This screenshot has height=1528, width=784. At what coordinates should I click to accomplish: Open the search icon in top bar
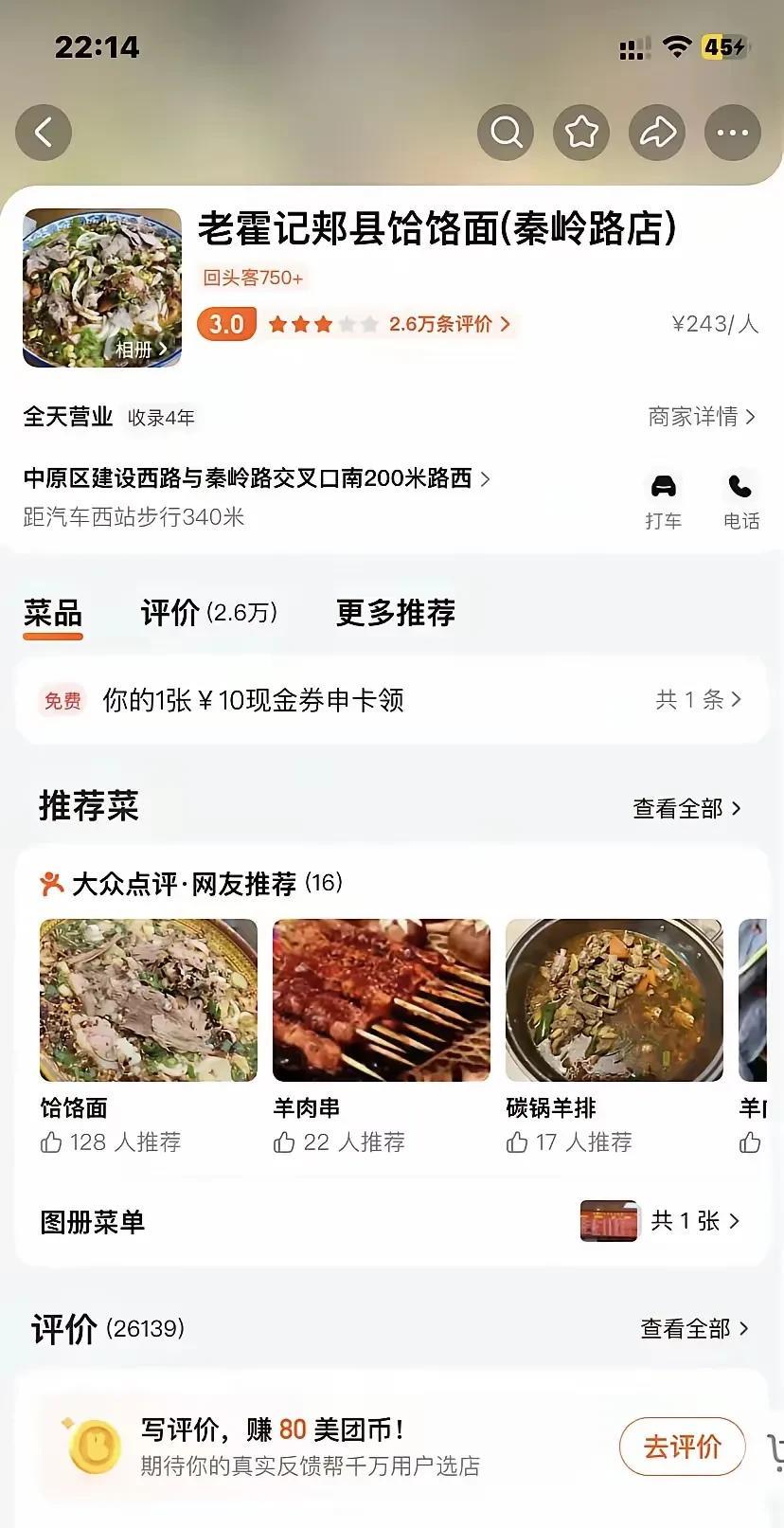506,133
